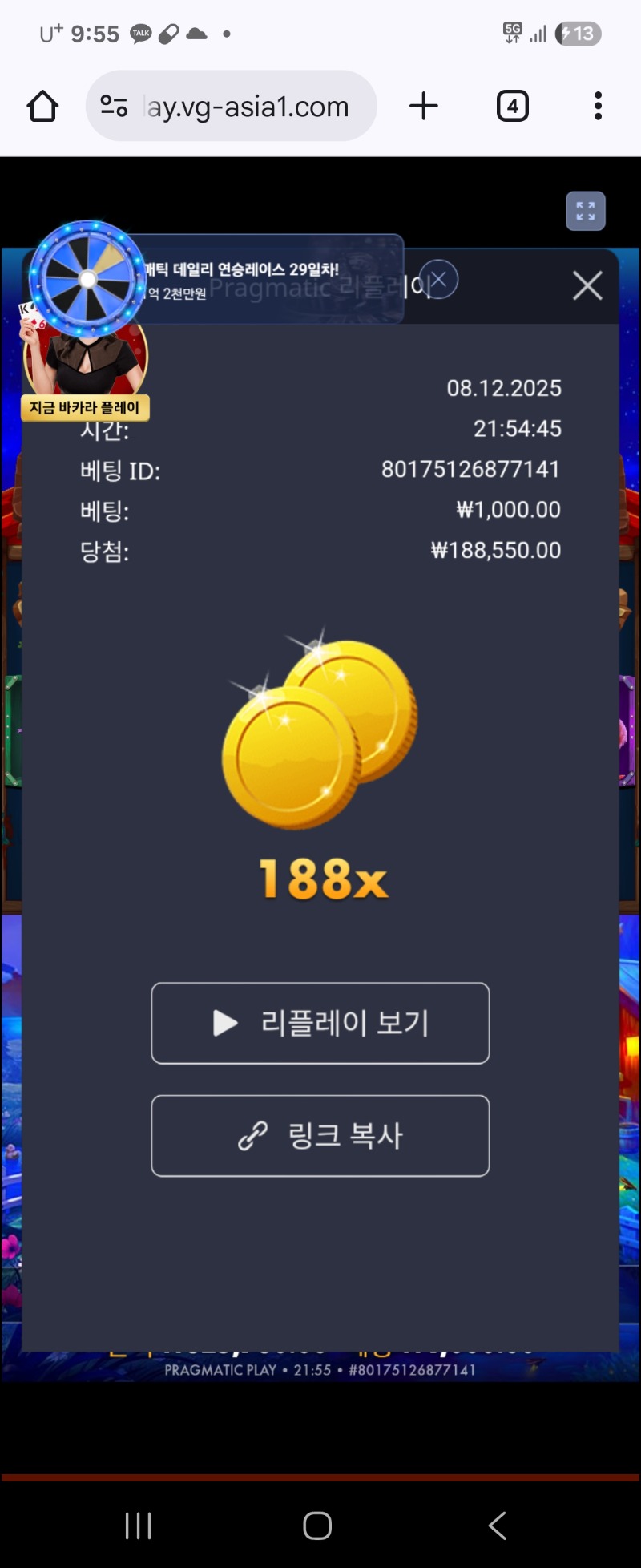Open site permissions icon in address bar
Screen dimensions: 641x1568
point(112,105)
